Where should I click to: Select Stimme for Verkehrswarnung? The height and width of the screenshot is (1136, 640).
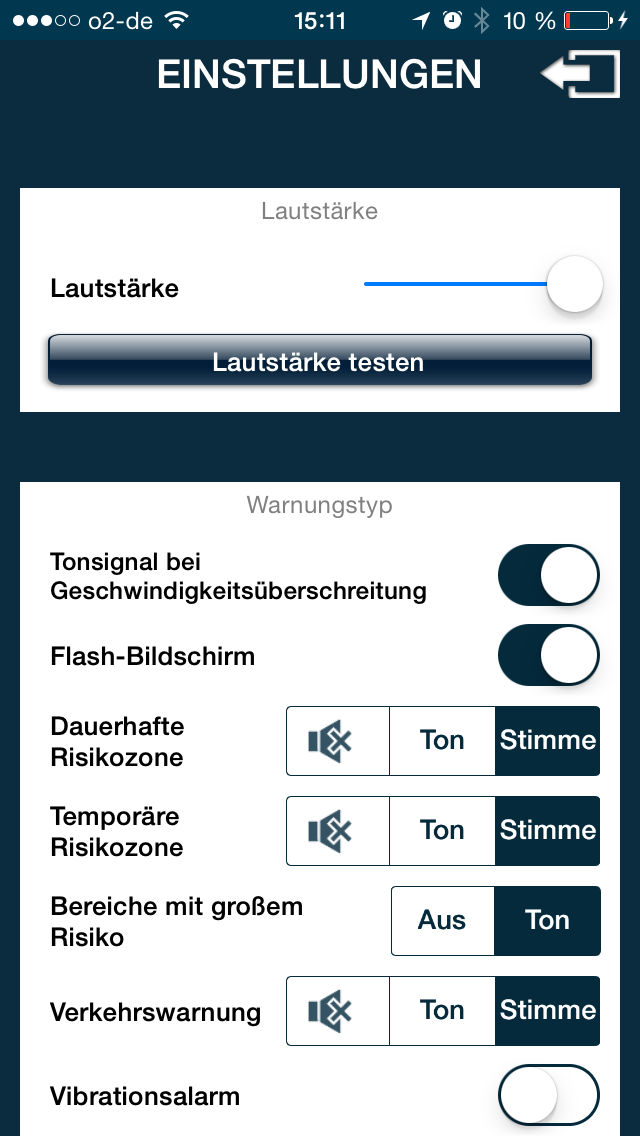coord(548,1011)
